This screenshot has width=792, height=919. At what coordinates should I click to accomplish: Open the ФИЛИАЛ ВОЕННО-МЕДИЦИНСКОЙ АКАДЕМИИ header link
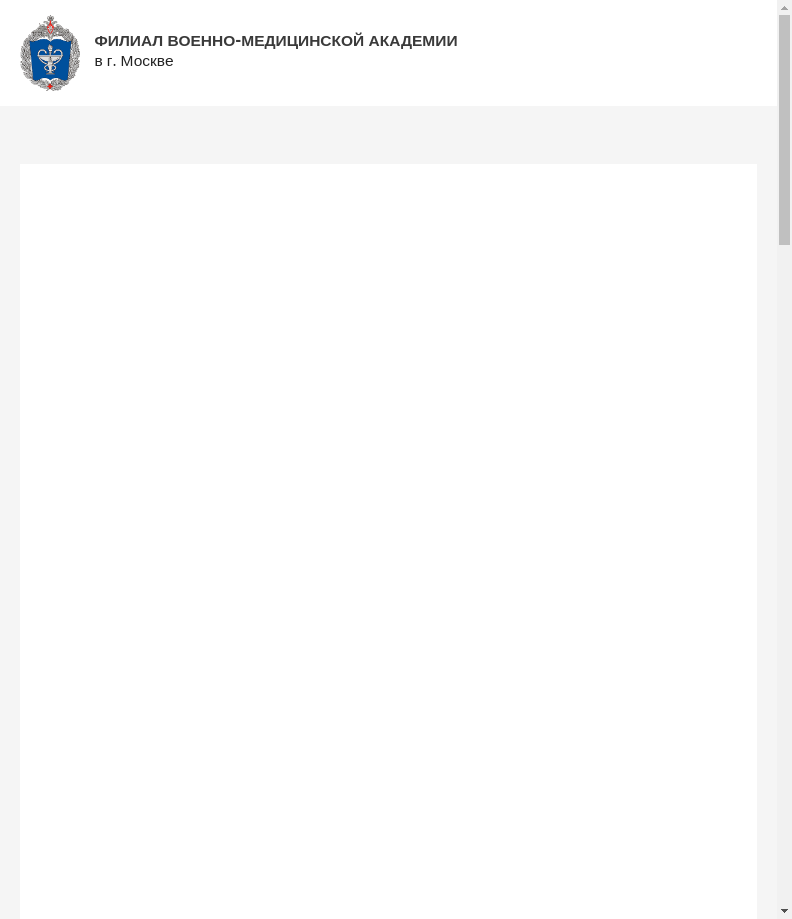coord(275,41)
